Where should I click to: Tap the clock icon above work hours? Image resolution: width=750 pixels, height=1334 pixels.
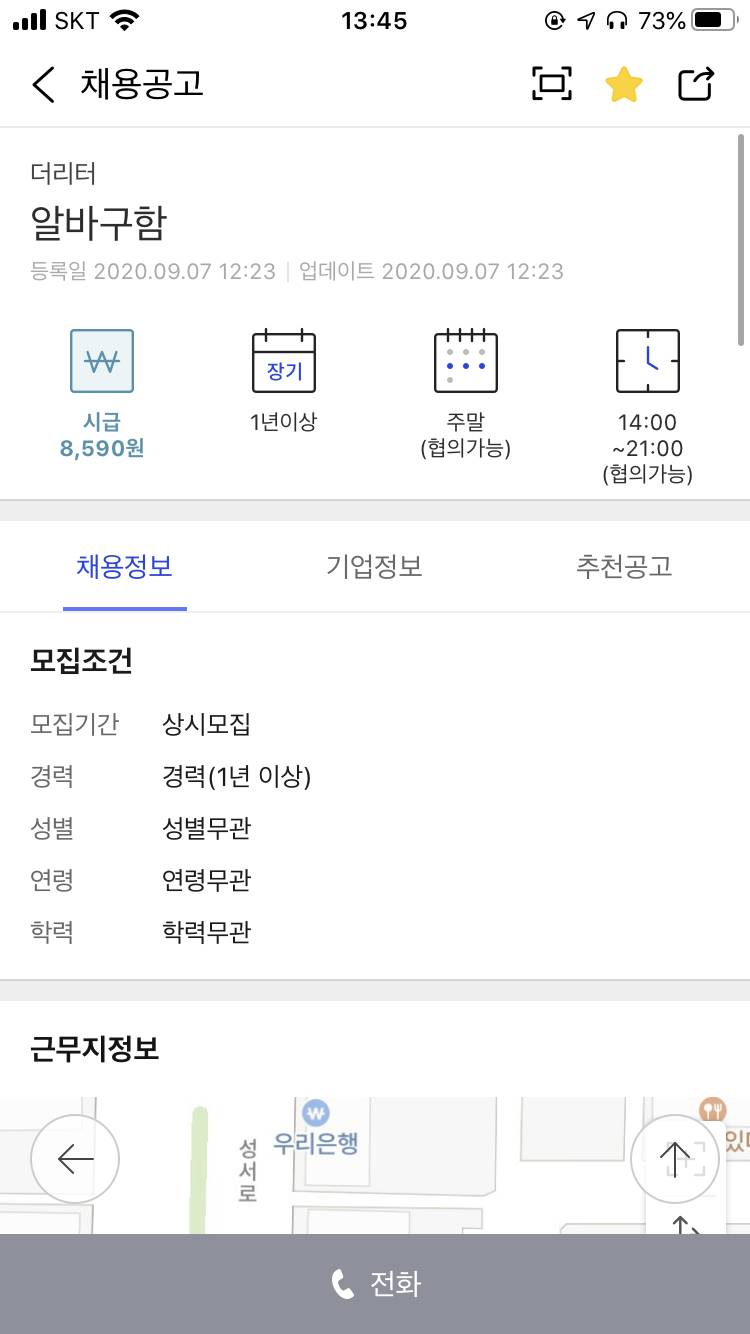[x=648, y=361]
